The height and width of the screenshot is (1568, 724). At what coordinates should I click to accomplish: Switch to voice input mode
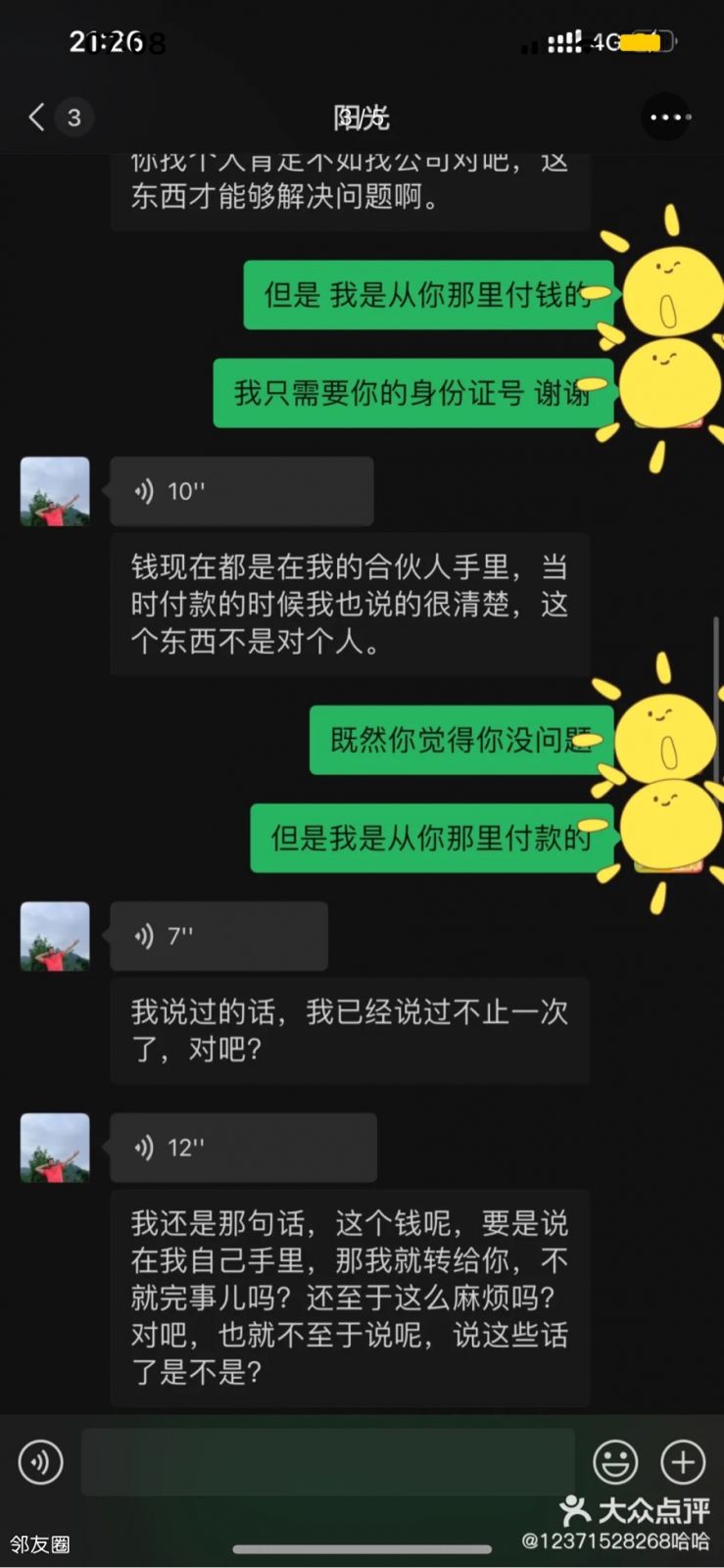[41, 1462]
